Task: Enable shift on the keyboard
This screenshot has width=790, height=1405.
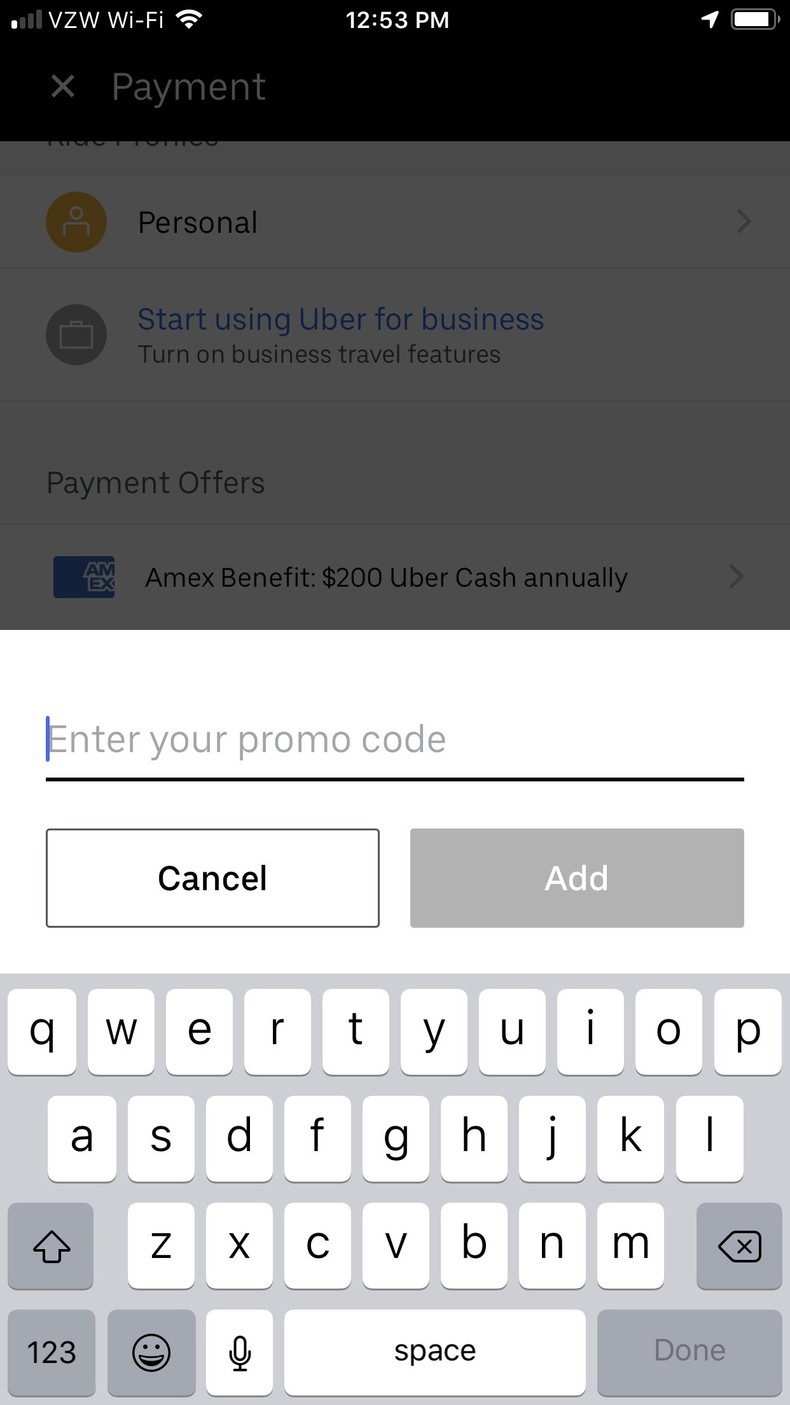Action: (x=51, y=1245)
